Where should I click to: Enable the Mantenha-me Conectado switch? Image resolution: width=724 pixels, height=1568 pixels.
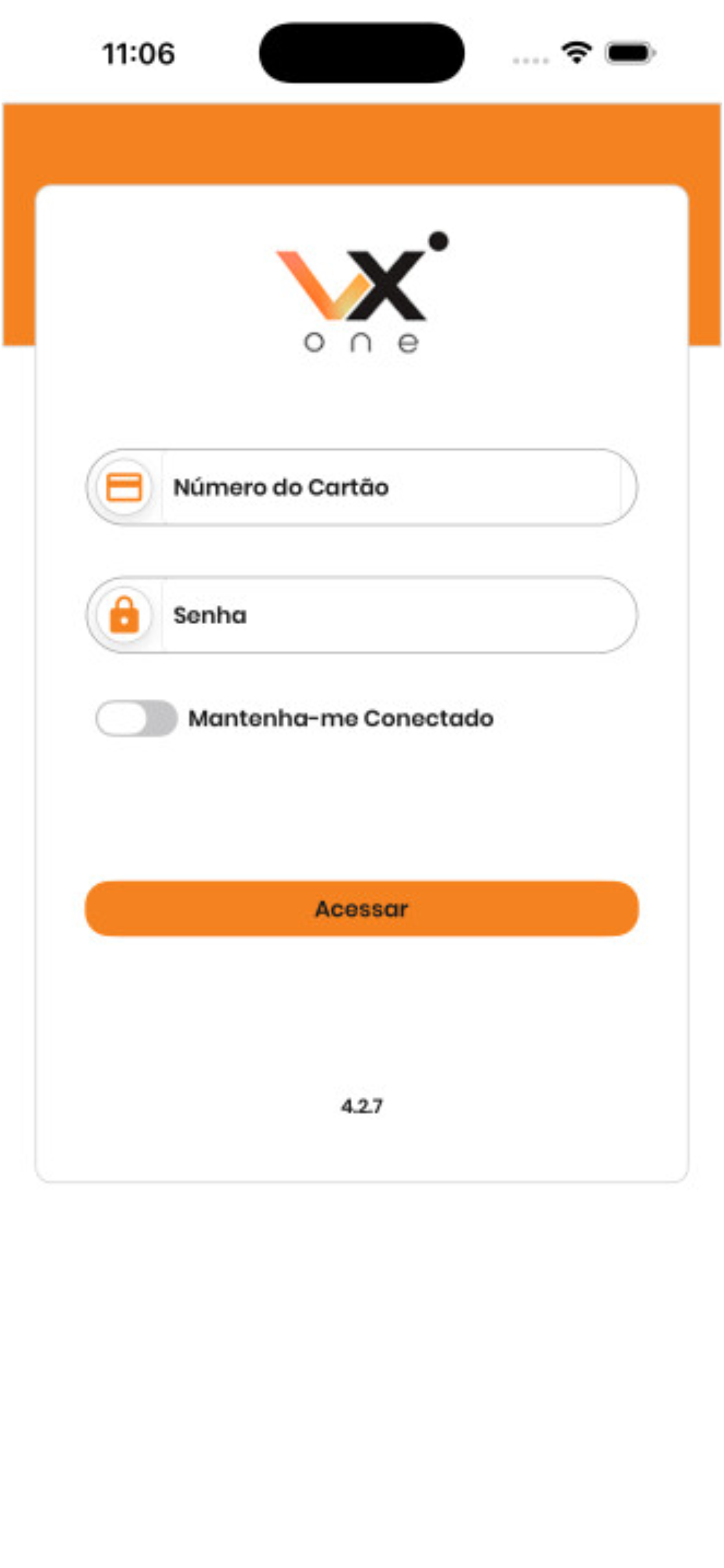(x=136, y=718)
